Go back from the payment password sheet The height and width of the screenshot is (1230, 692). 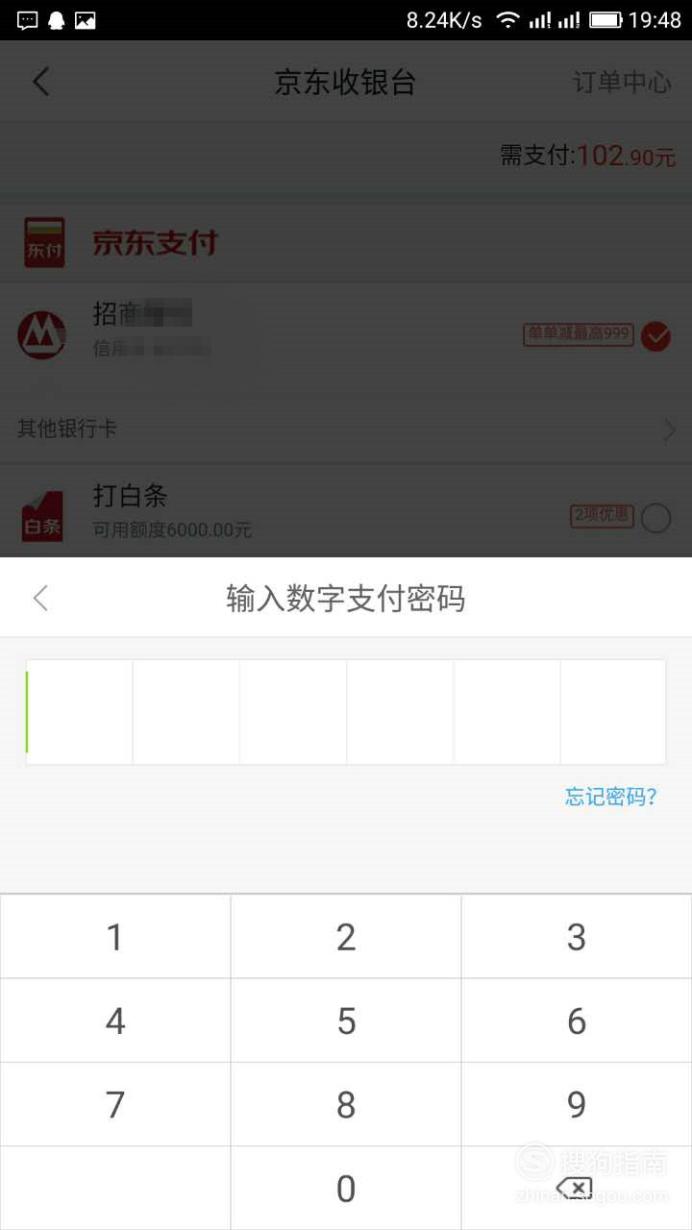[x=40, y=598]
